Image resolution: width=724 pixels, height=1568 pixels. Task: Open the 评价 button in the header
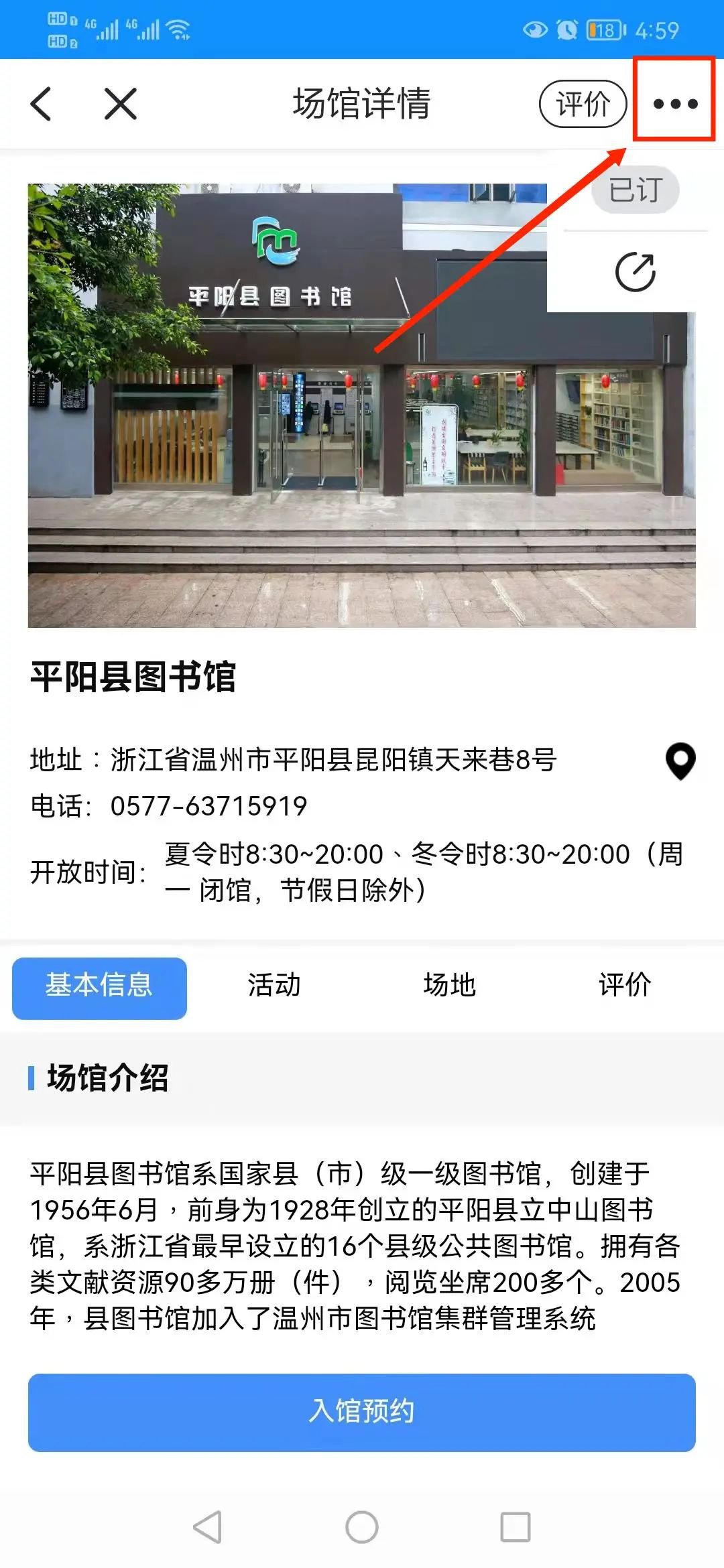[x=583, y=104]
